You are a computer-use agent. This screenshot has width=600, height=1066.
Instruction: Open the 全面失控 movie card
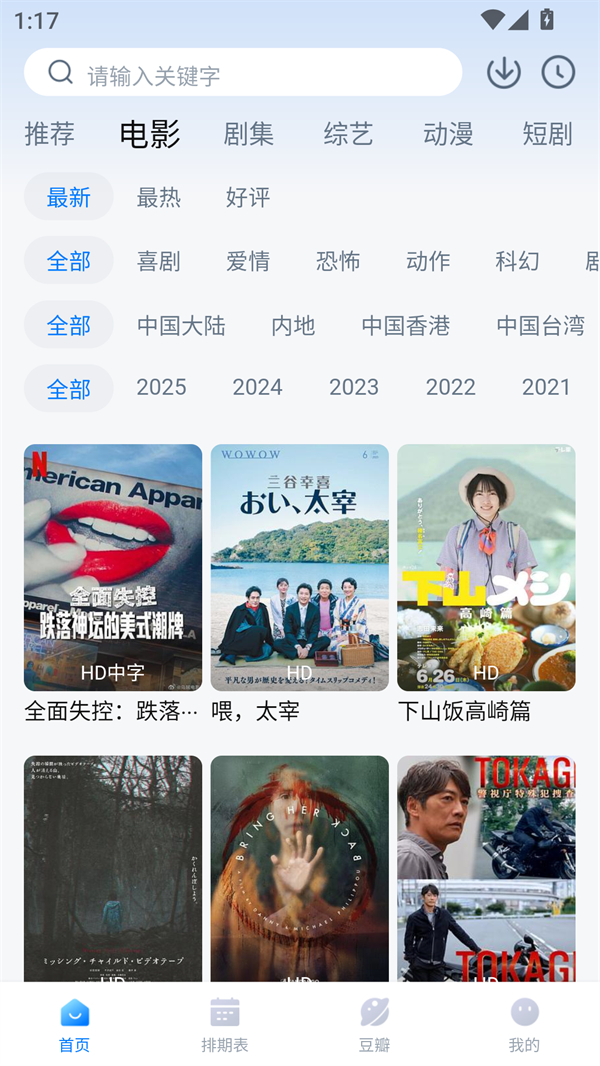click(x=113, y=568)
